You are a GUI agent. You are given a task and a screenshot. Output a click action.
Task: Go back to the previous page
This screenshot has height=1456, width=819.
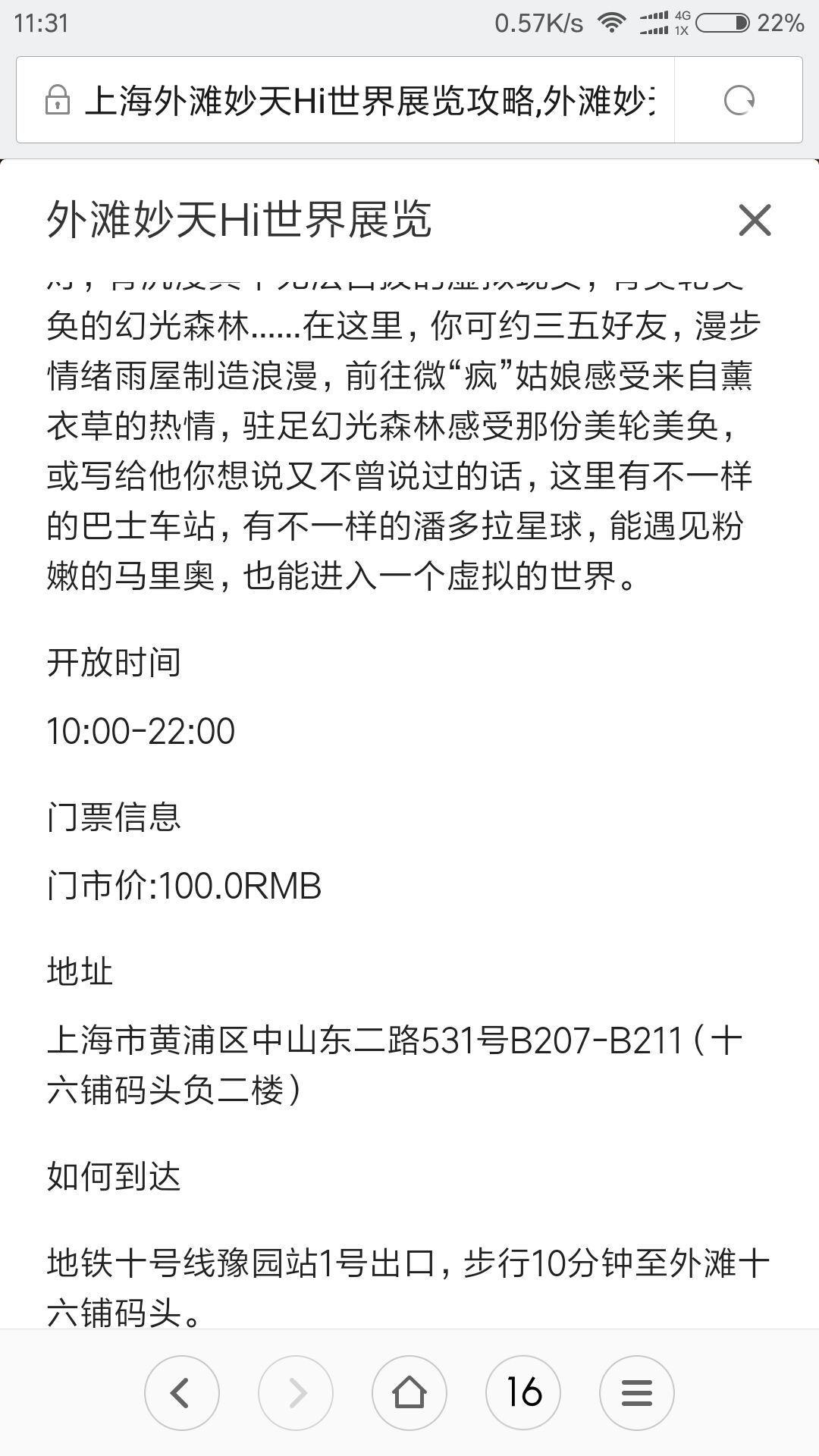182,1392
